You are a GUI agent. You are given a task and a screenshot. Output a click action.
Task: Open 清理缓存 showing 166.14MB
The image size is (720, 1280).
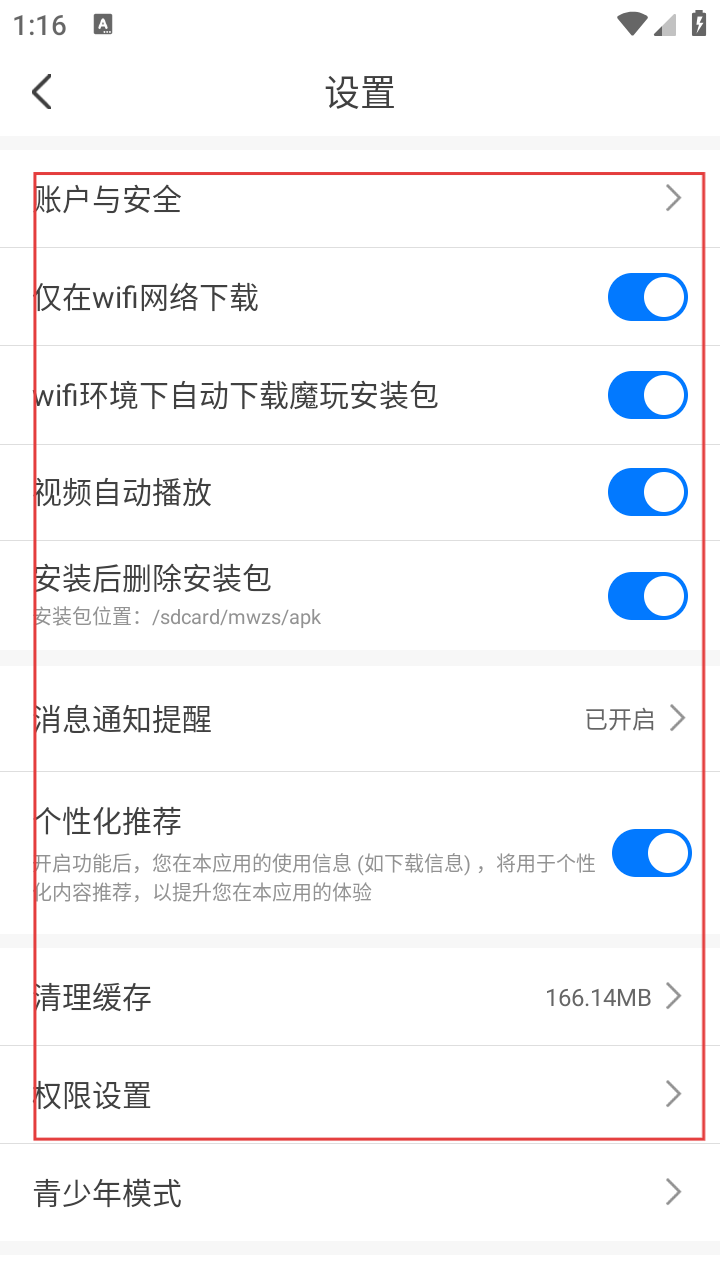pos(360,997)
